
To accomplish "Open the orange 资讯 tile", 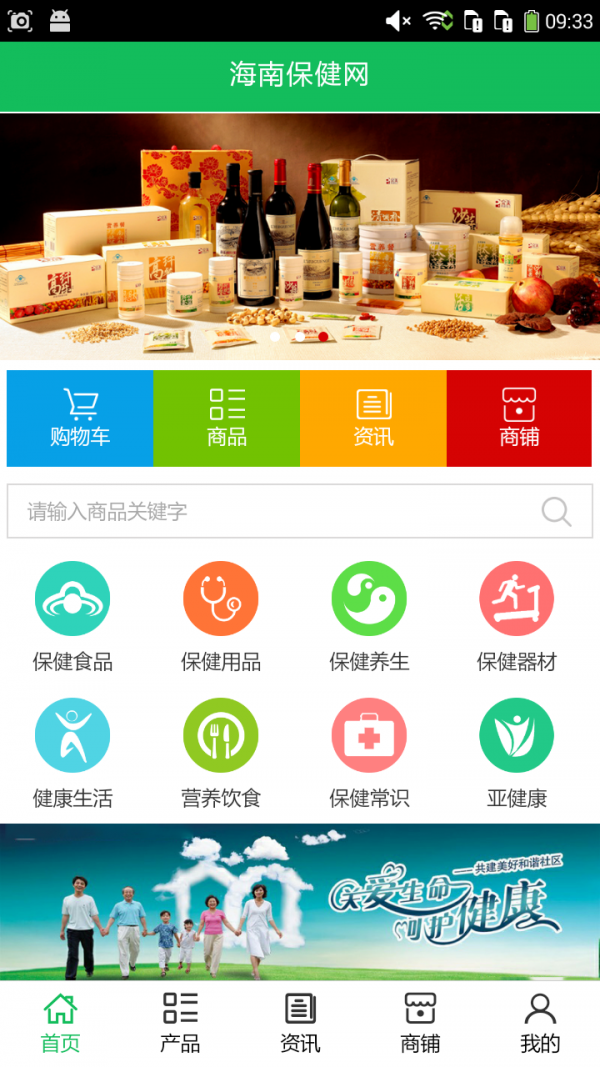I will (x=373, y=418).
